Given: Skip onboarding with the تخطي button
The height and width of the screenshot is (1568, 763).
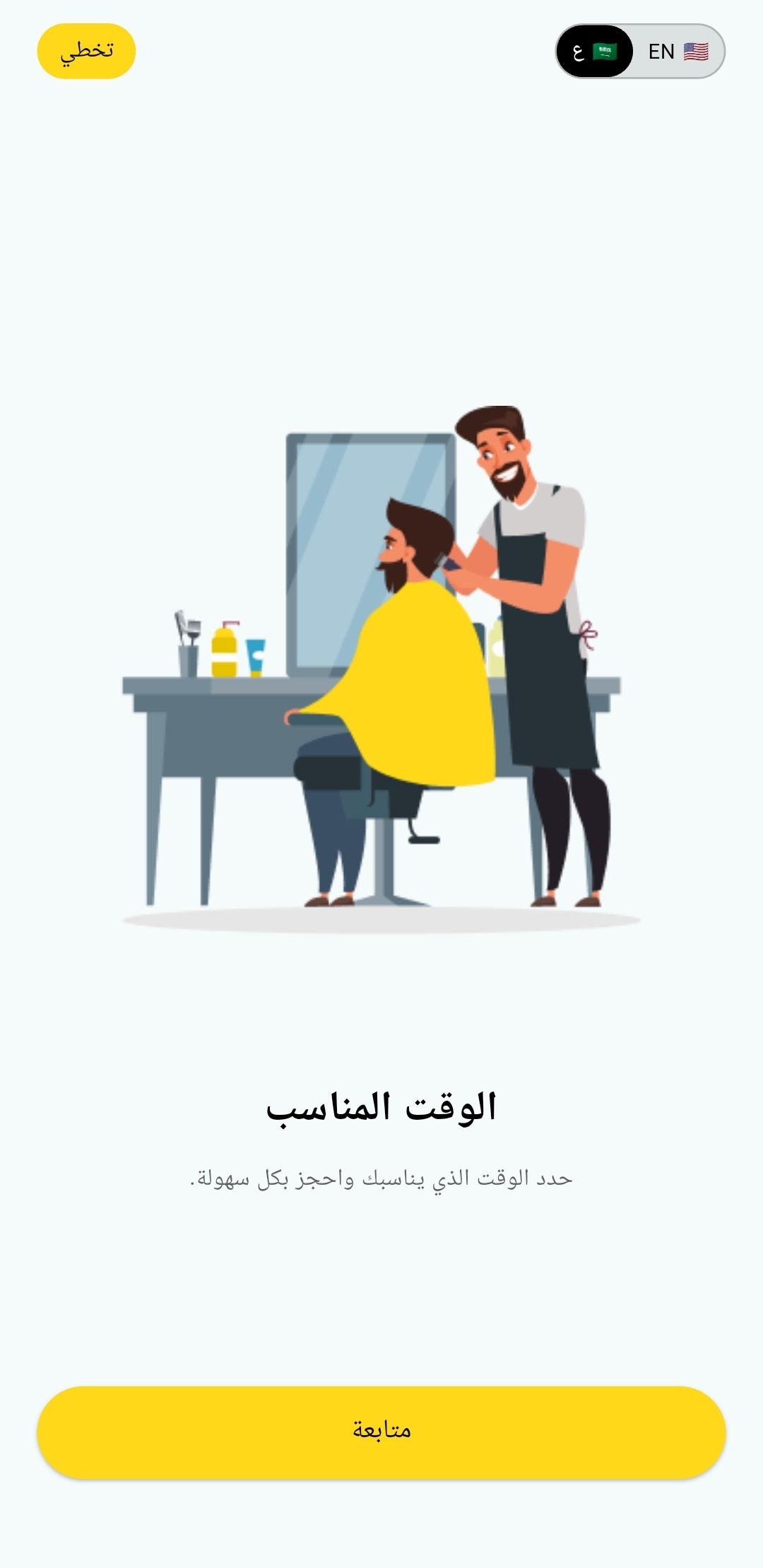Looking at the screenshot, I should pos(86,51).
